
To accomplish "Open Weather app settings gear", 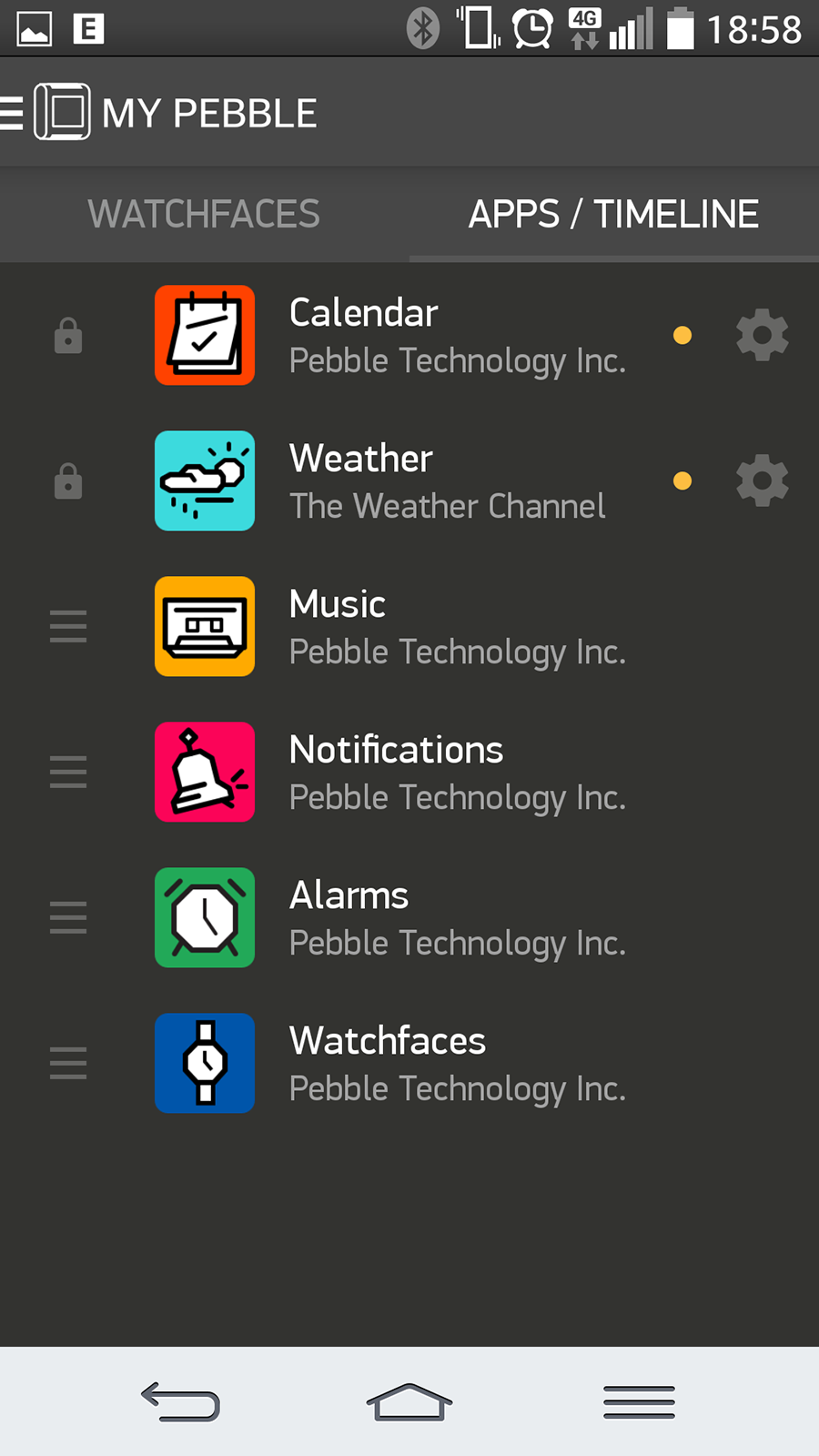I will 762,480.
